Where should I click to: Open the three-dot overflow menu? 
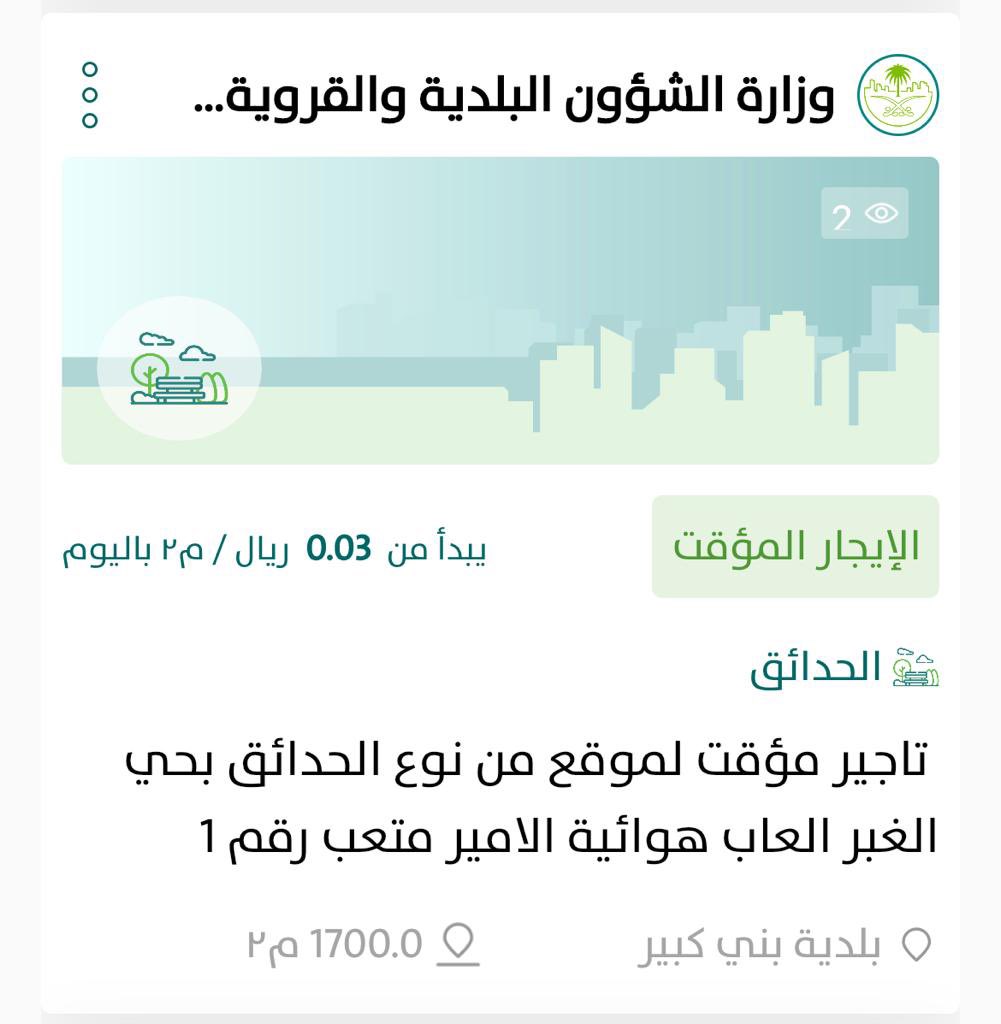[x=90, y=95]
